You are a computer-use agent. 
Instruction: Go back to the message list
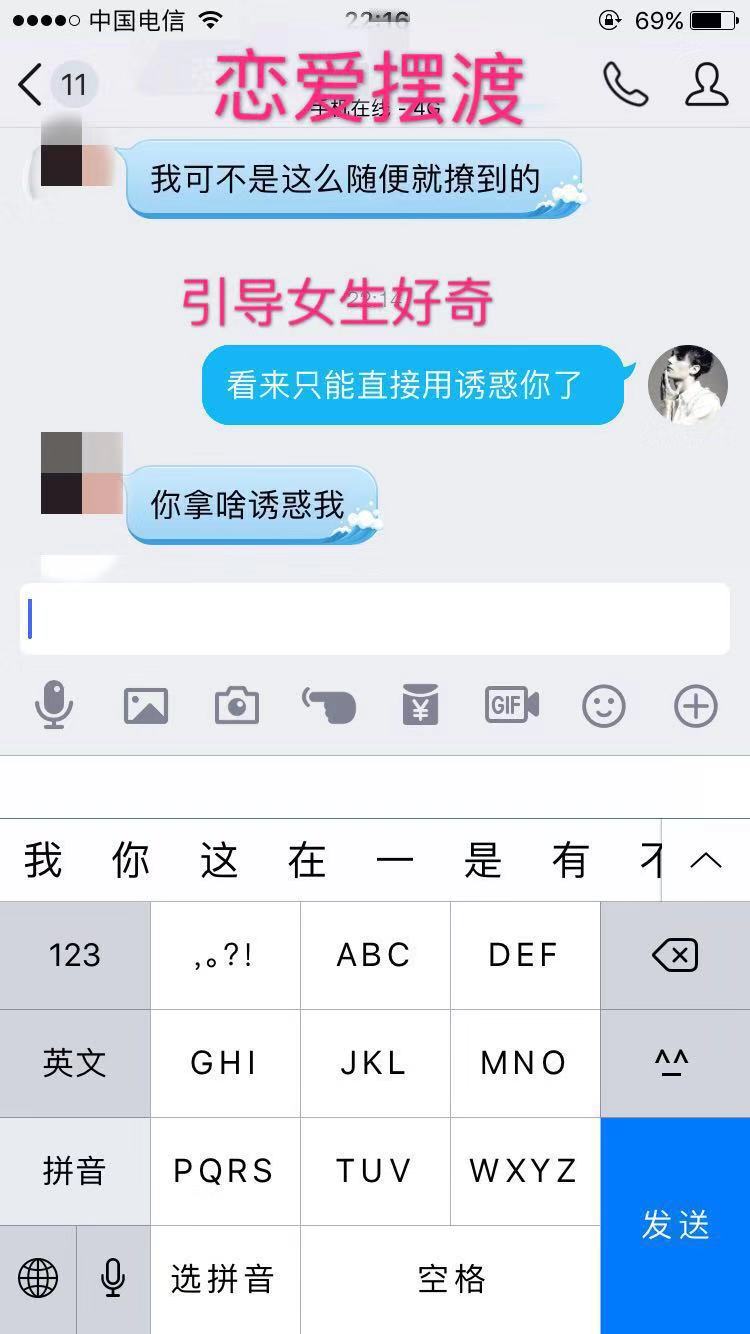tap(32, 85)
